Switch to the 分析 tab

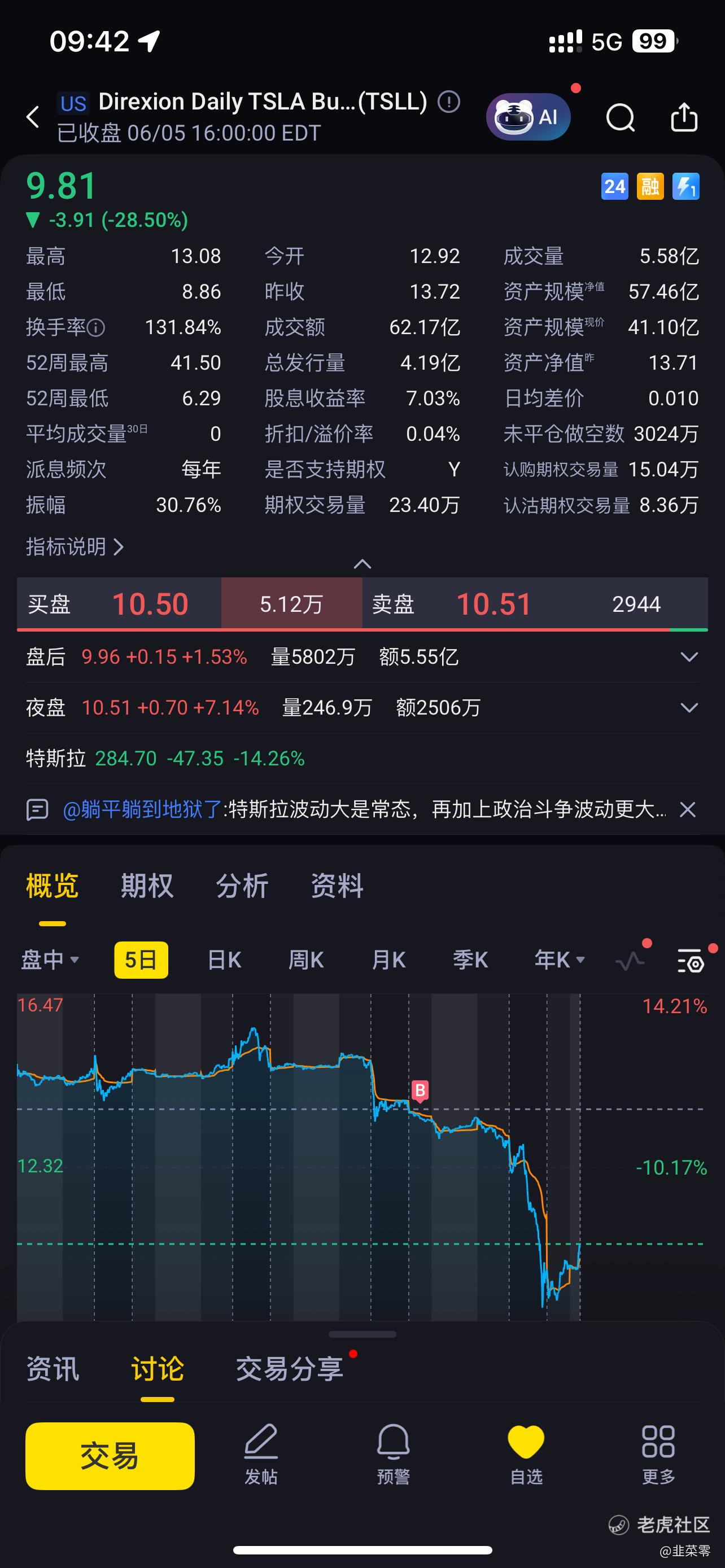click(x=242, y=885)
